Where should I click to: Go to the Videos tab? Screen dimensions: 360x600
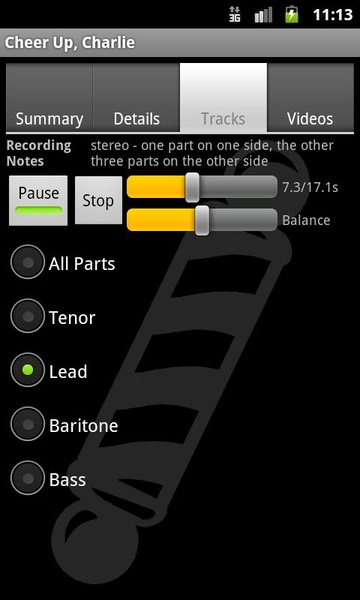(x=311, y=98)
